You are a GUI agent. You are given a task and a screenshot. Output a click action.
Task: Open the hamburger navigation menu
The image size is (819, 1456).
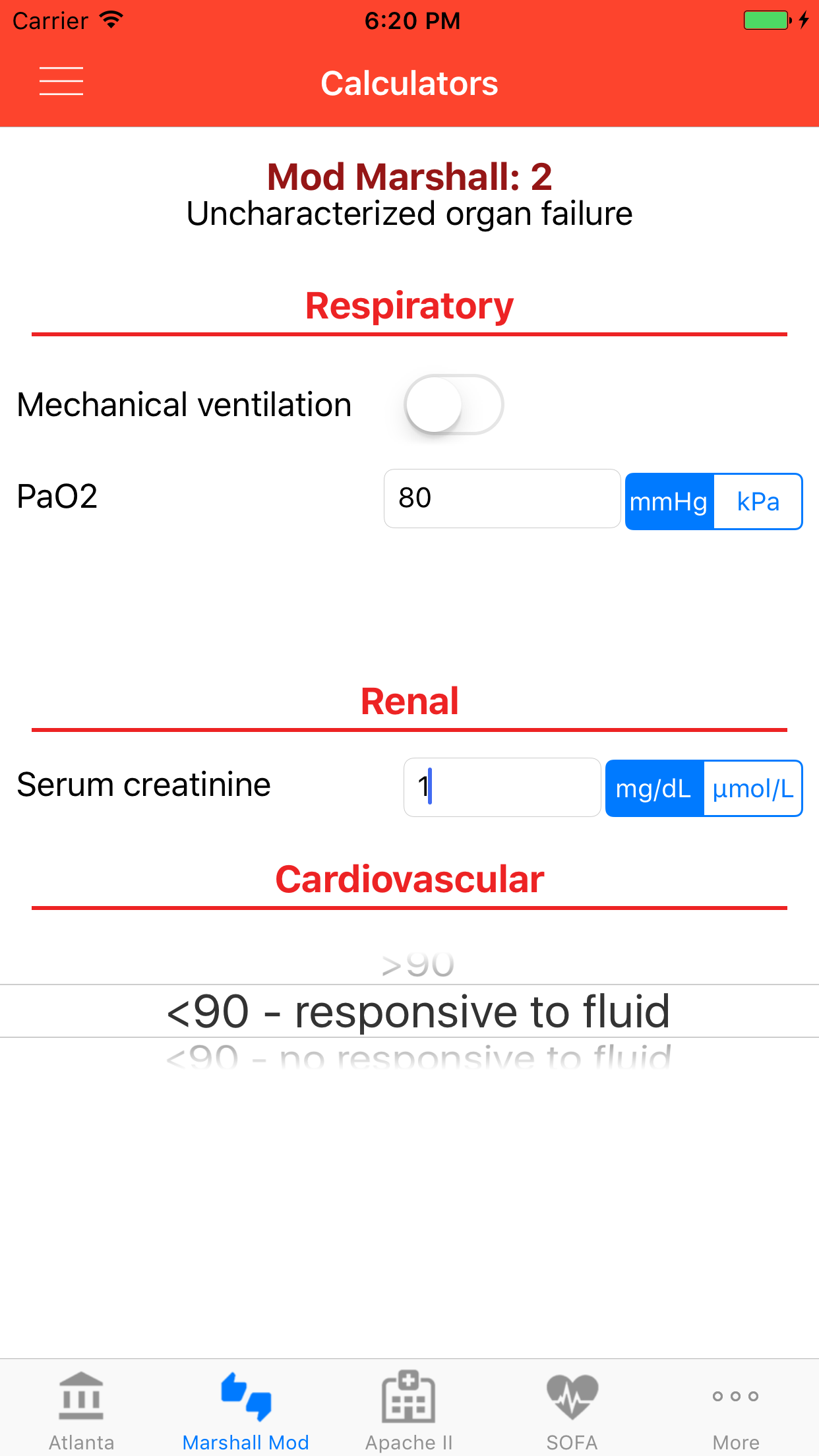point(61,81)
